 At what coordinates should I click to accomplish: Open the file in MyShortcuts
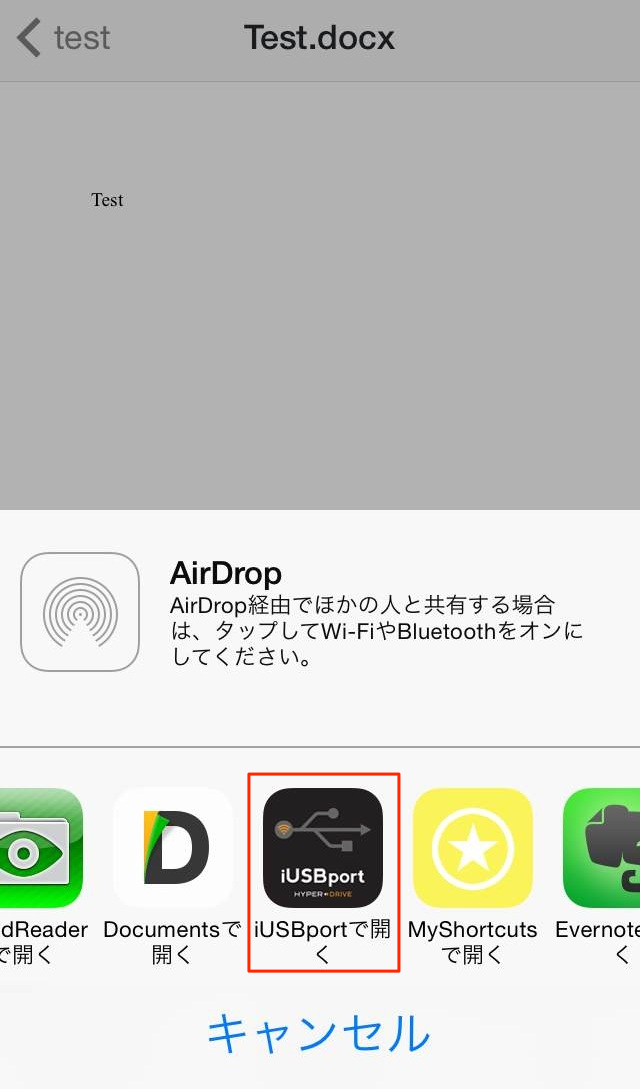tap(472, 848)
